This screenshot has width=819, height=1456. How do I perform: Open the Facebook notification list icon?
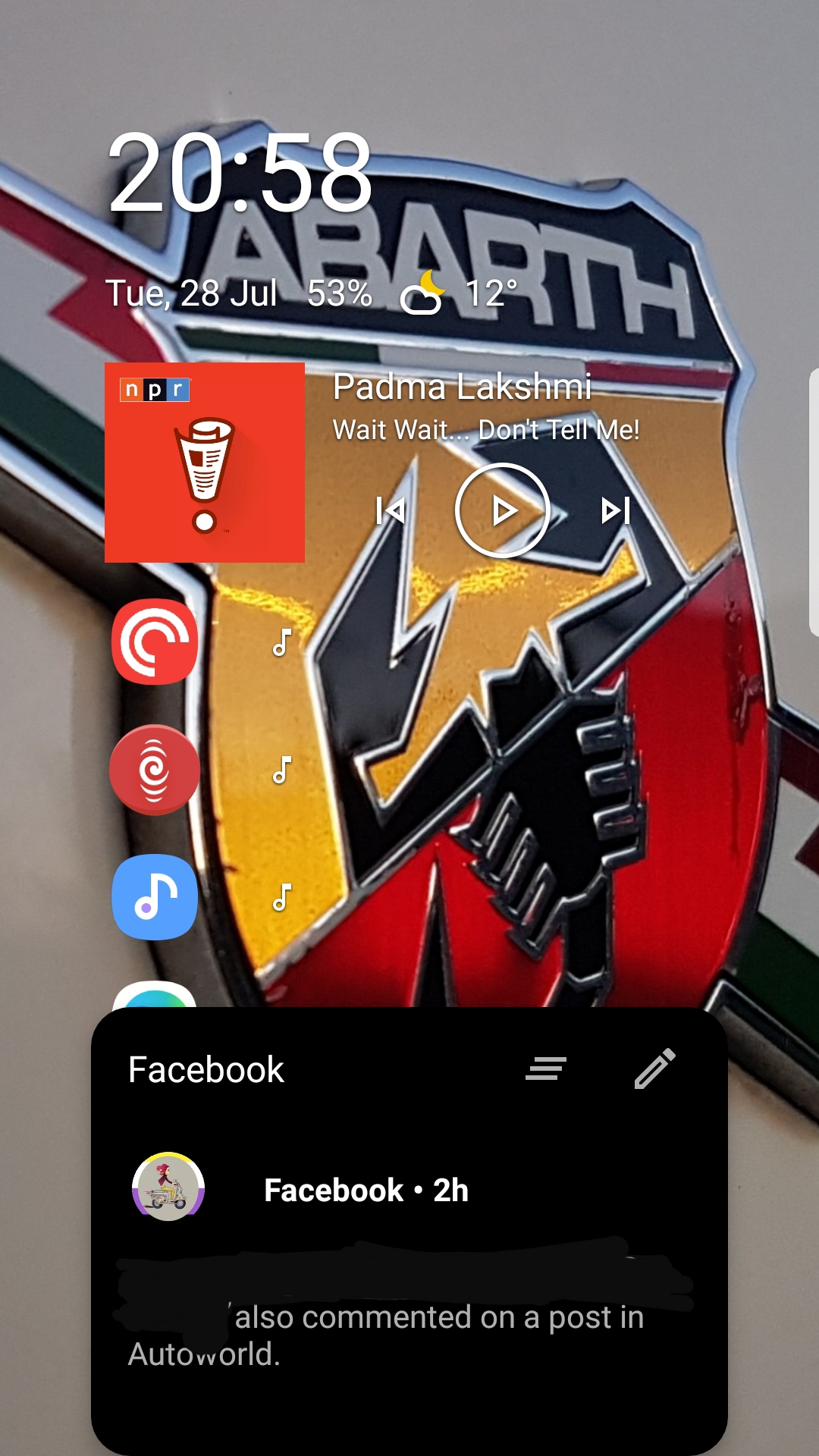(x=546, y=1068)
